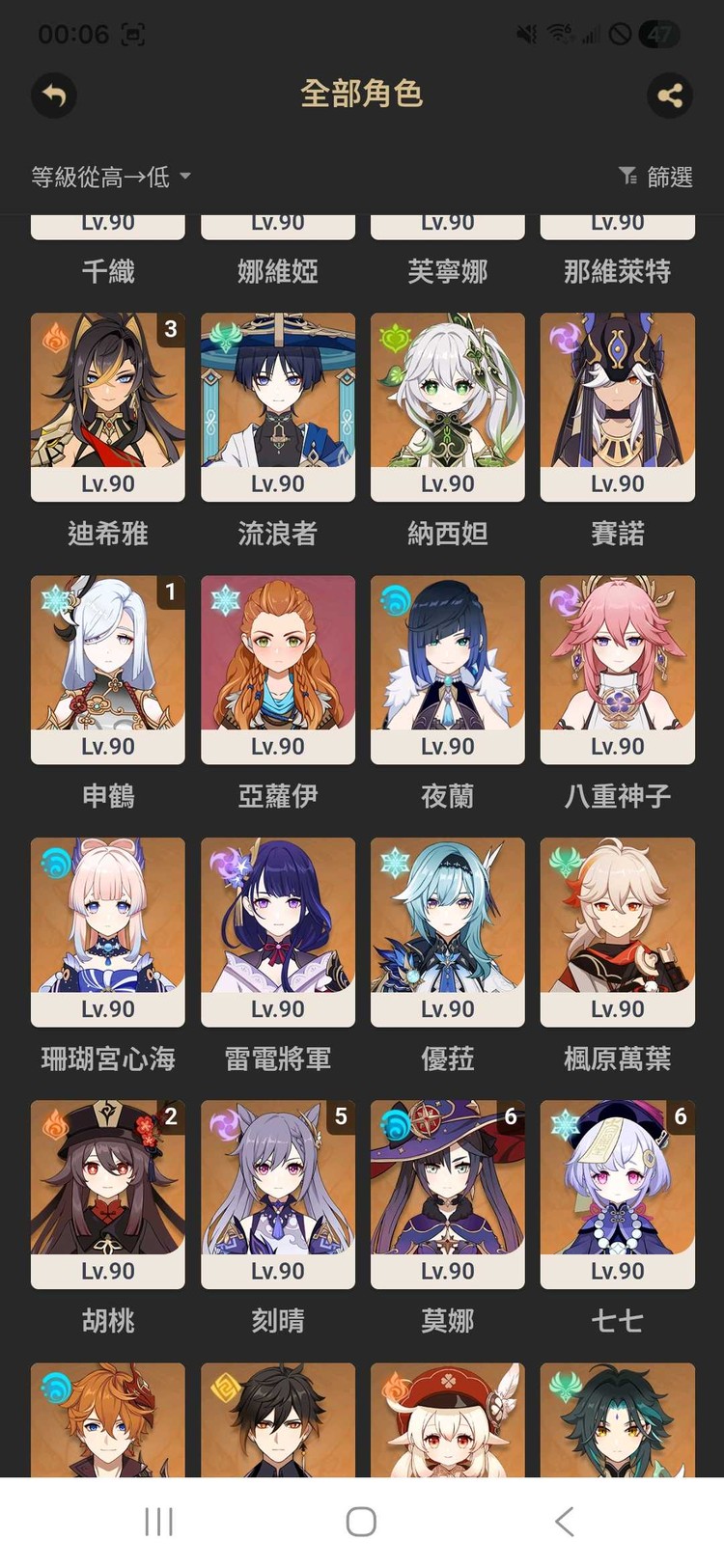
Task: Tap the Anemo icon on 楓原萬葉's card
Action: pyautogui.click(x=561, y=859)
